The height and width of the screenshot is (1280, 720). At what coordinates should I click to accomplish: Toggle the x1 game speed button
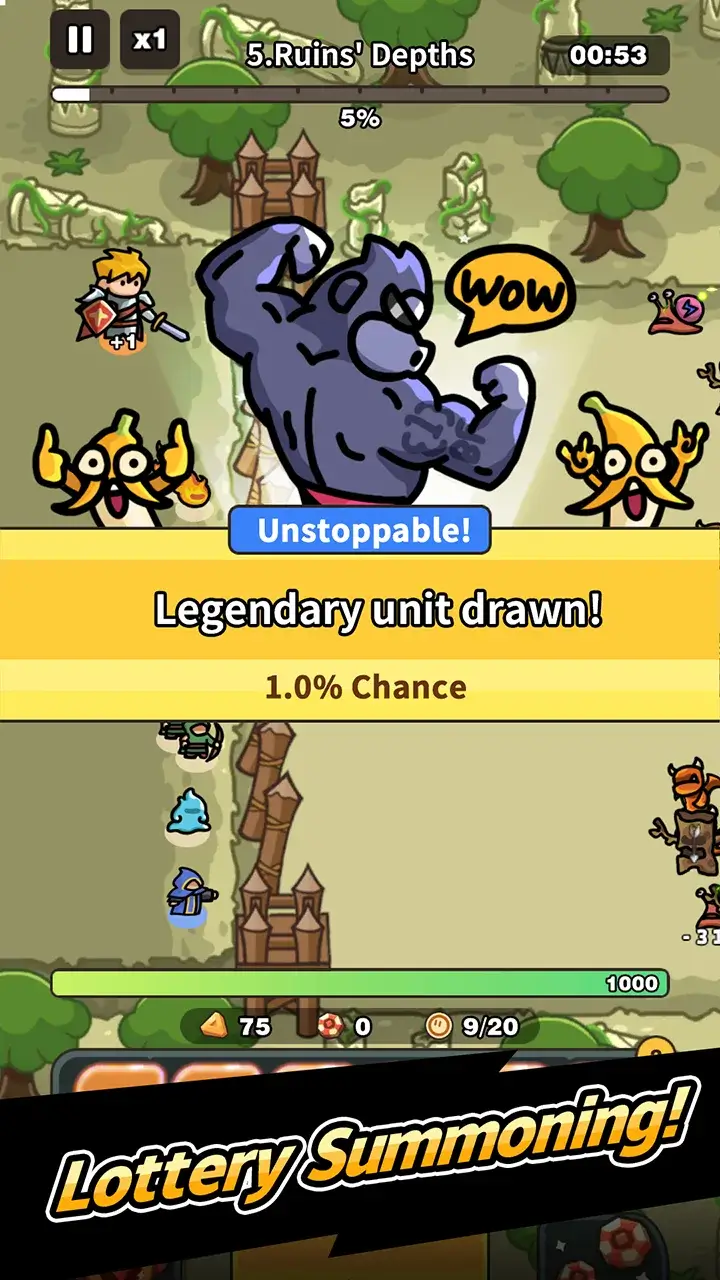(152, 42)
